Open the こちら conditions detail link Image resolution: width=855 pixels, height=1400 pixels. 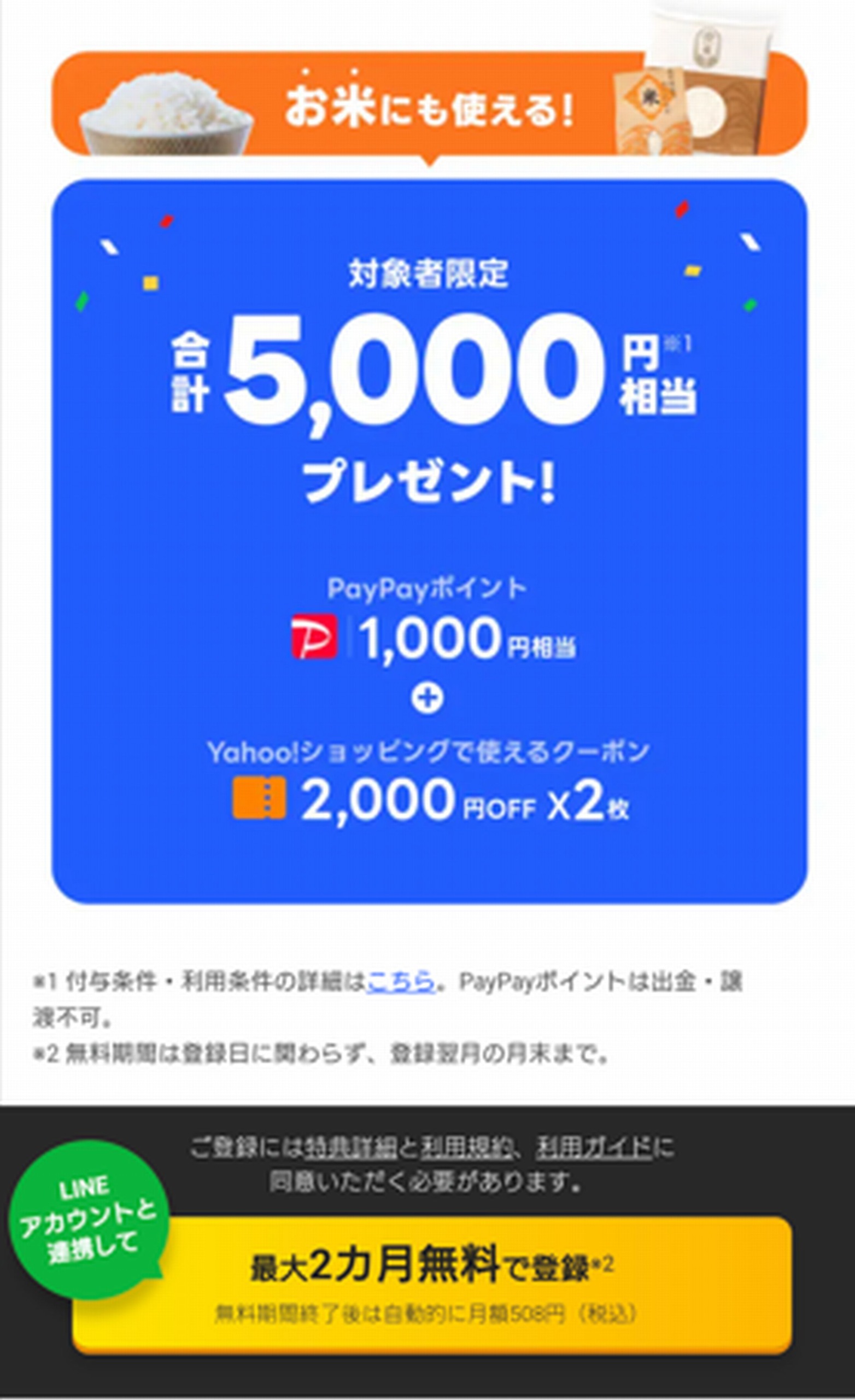pyautogui.click(x=401, y=981)
